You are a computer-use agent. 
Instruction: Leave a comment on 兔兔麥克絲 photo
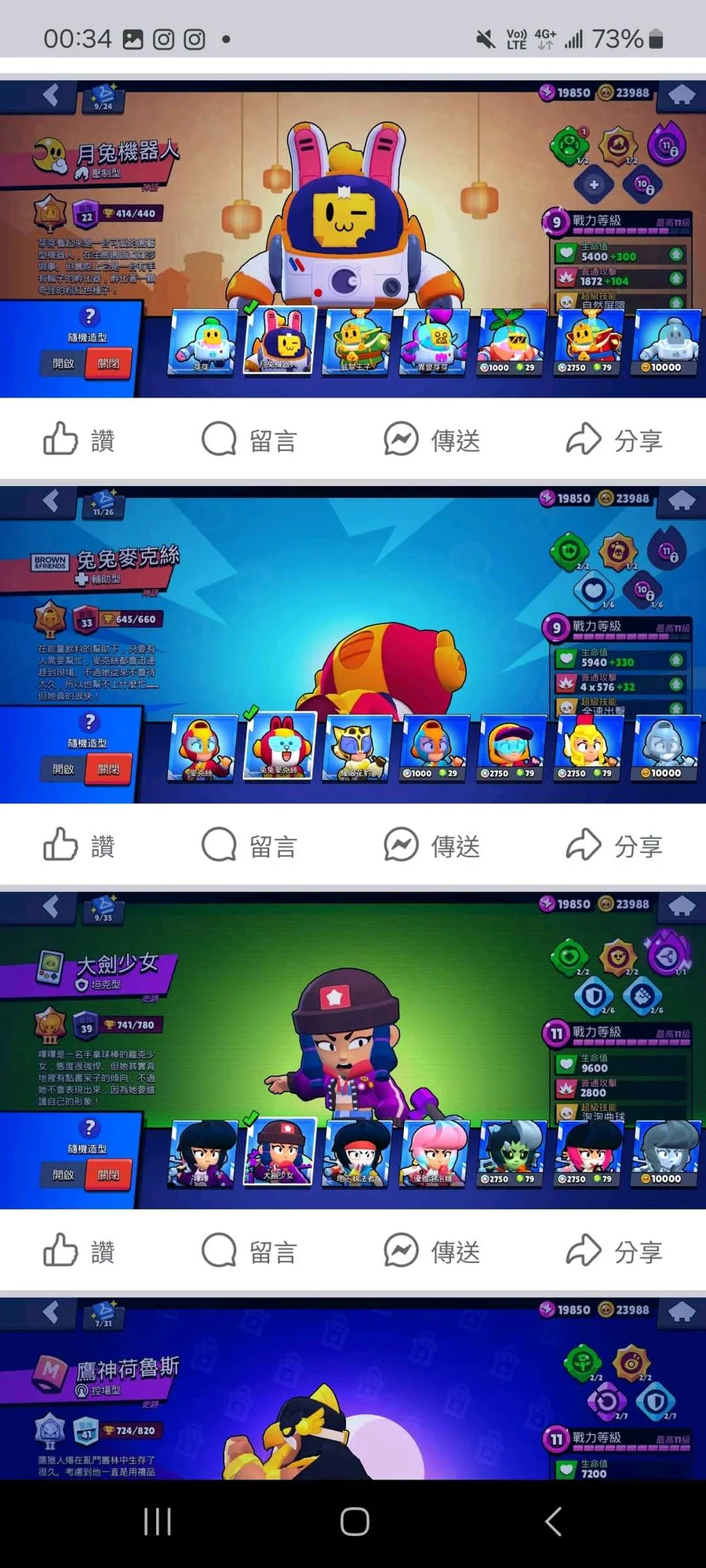[249, 845]
